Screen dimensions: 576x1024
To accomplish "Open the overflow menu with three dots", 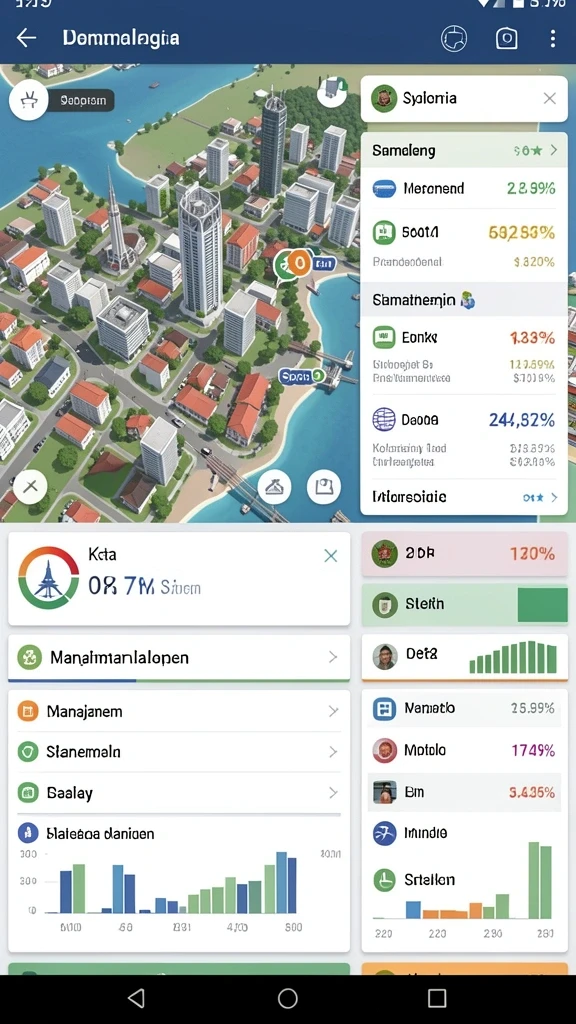I will [x=552, y=38].
